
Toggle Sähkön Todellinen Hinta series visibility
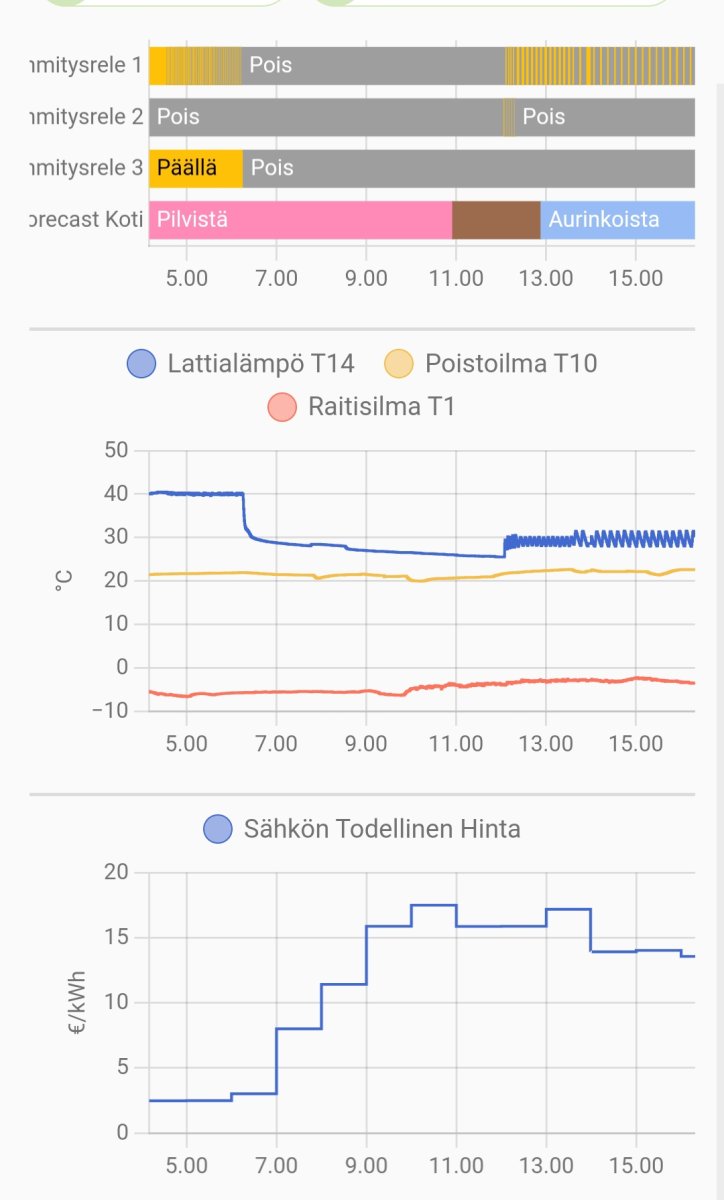(x=362, y=829)
